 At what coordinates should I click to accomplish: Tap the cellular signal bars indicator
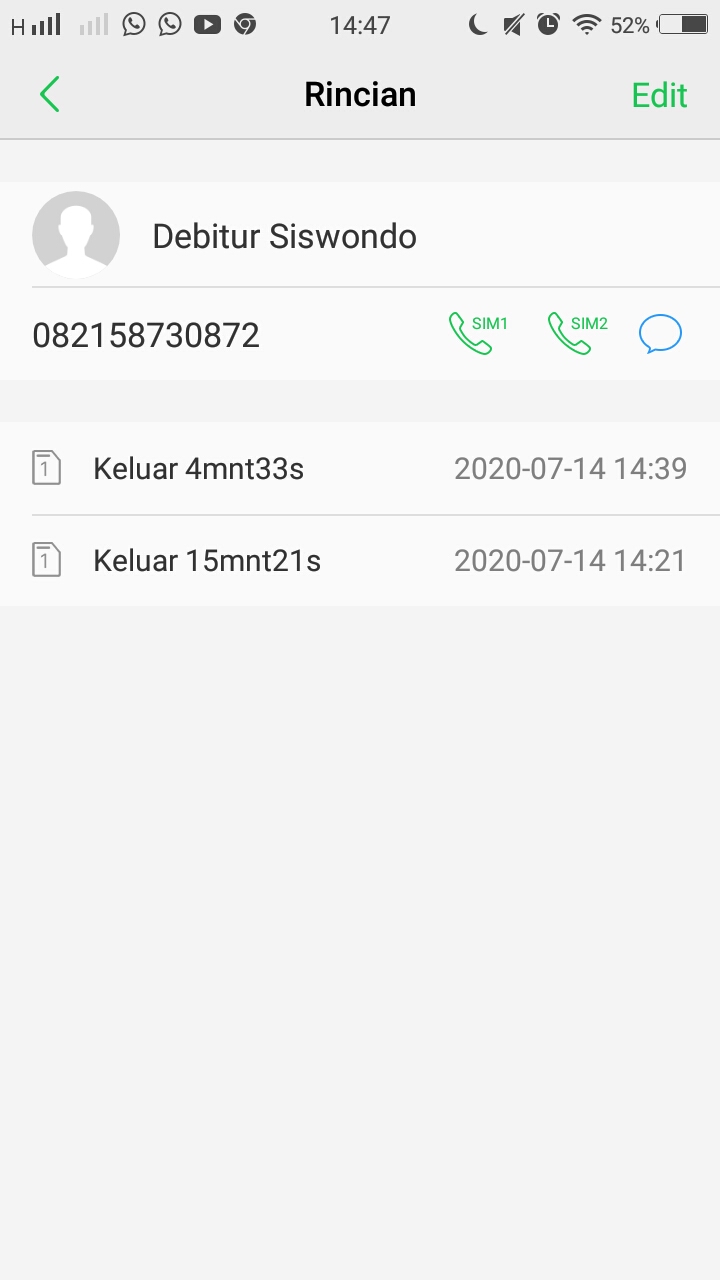pyautogui.click(x=45, y=25)
